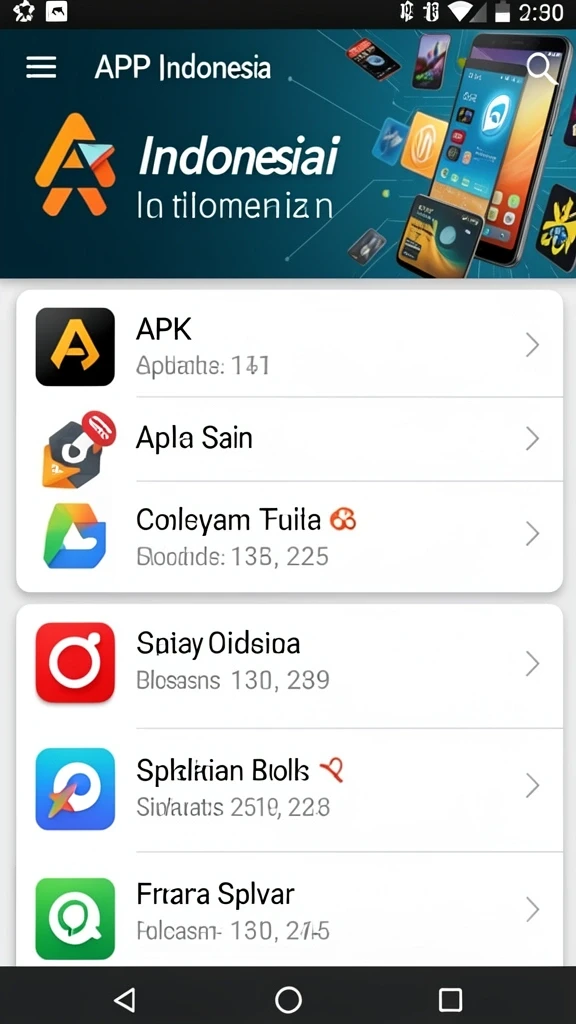
Task: Open the APK list row
Action: pos(289,345)
